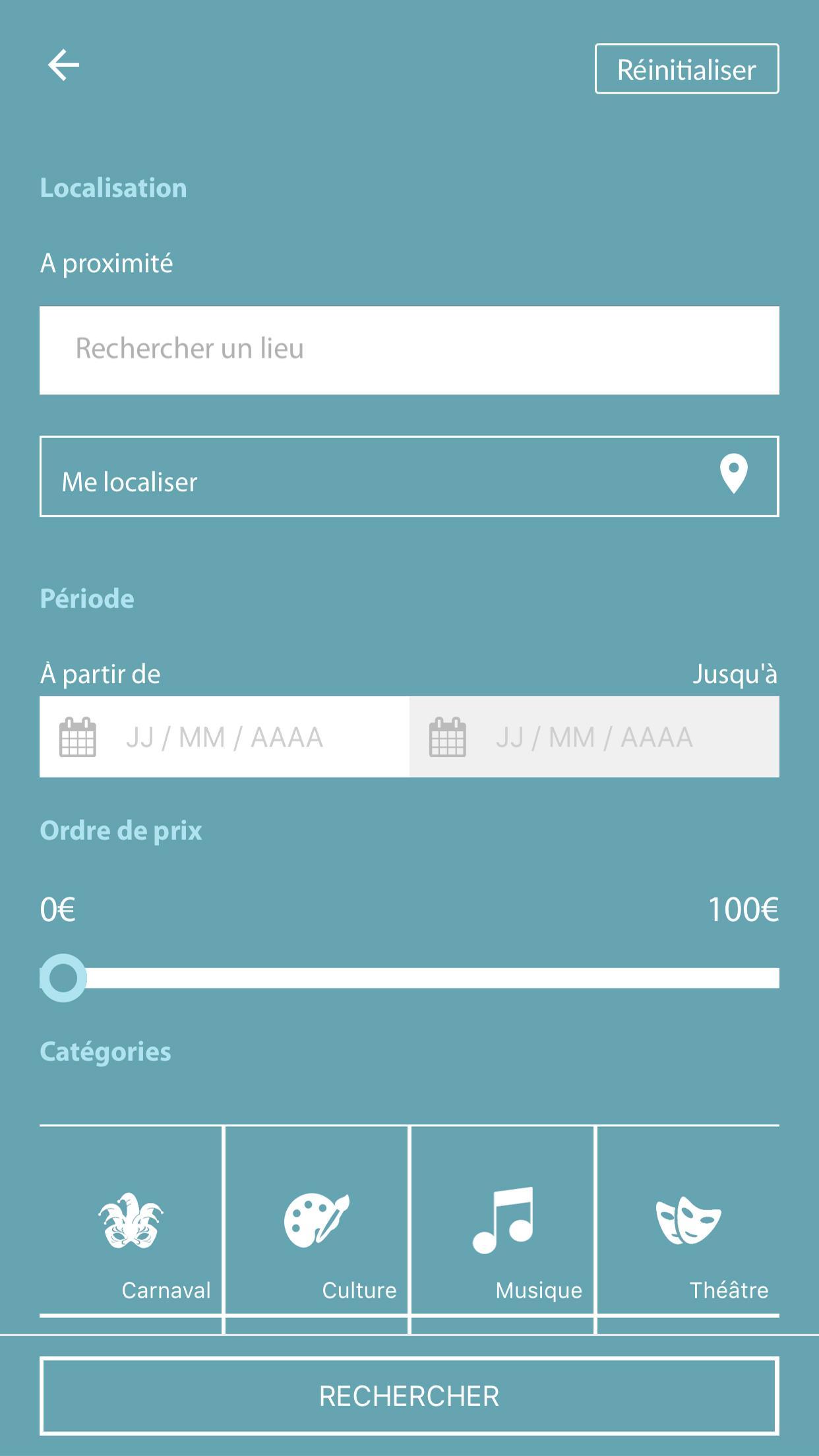Go back using the arrow icon

pyautogui.click(x=63, y=65)
